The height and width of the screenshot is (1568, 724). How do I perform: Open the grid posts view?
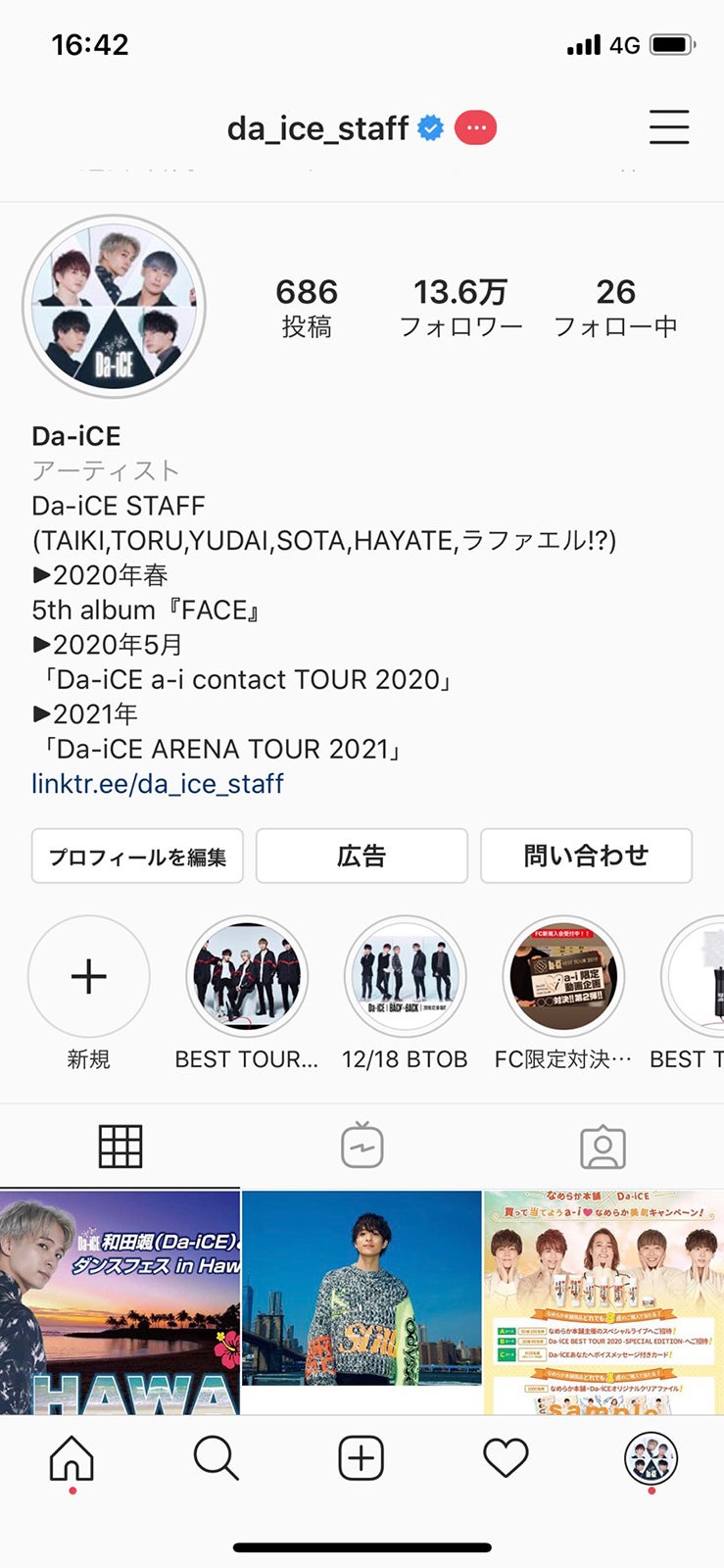point(120,1145)
